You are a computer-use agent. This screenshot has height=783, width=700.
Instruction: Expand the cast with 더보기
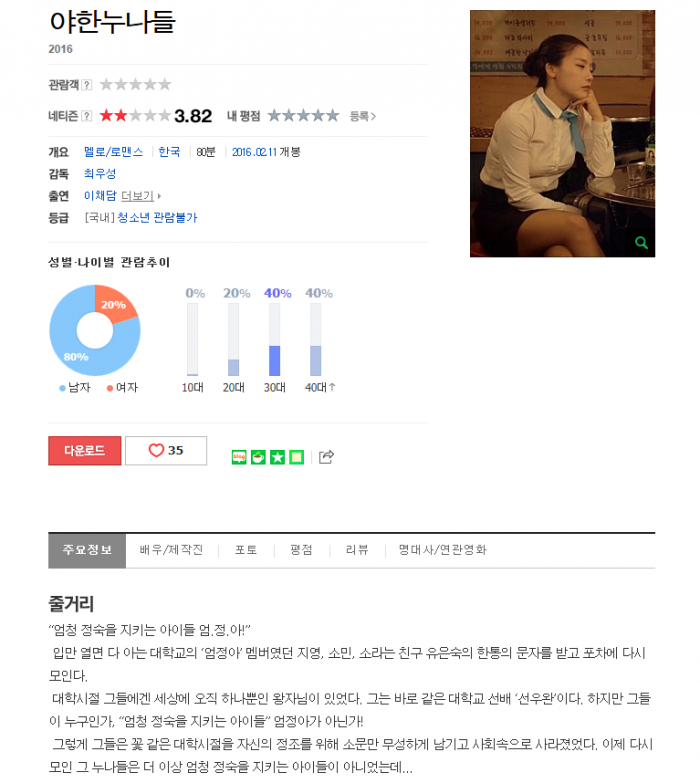pos(138,196)
